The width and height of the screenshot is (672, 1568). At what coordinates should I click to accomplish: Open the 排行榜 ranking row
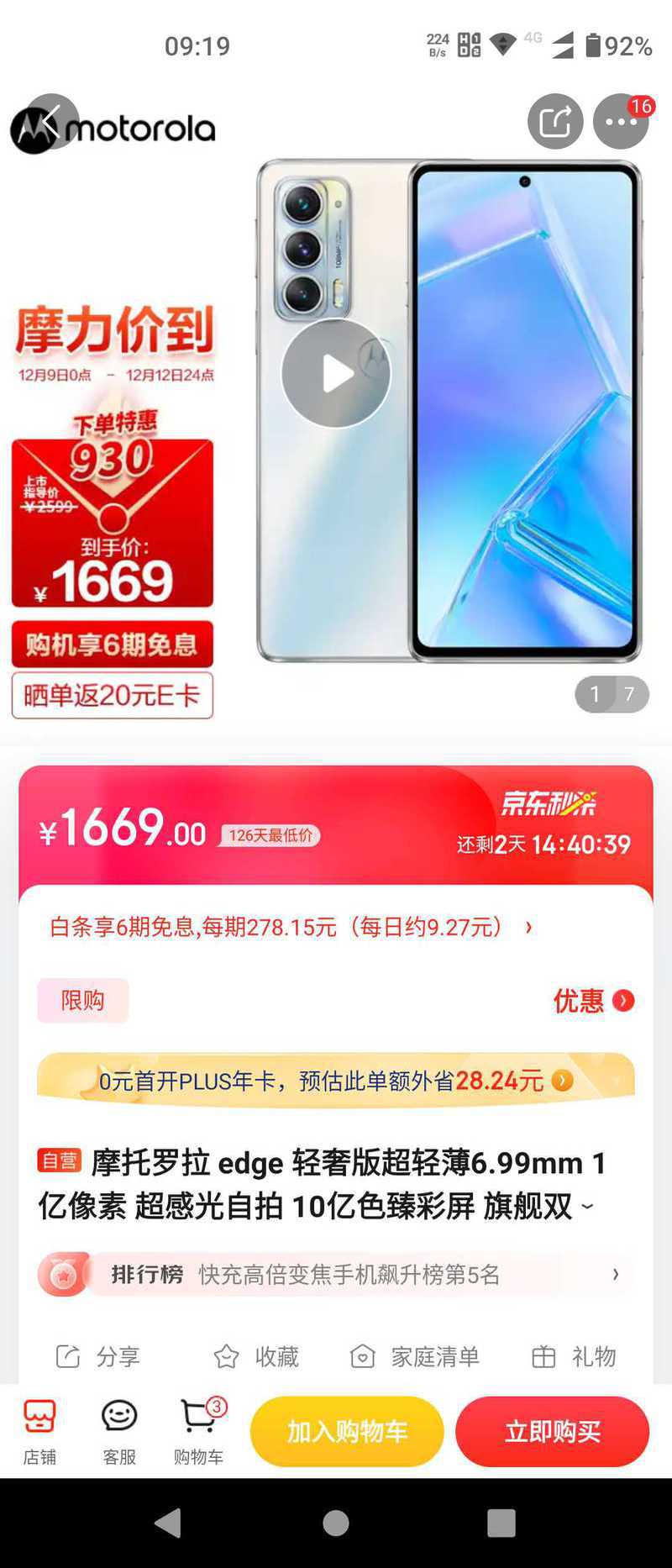[336, 1274]
